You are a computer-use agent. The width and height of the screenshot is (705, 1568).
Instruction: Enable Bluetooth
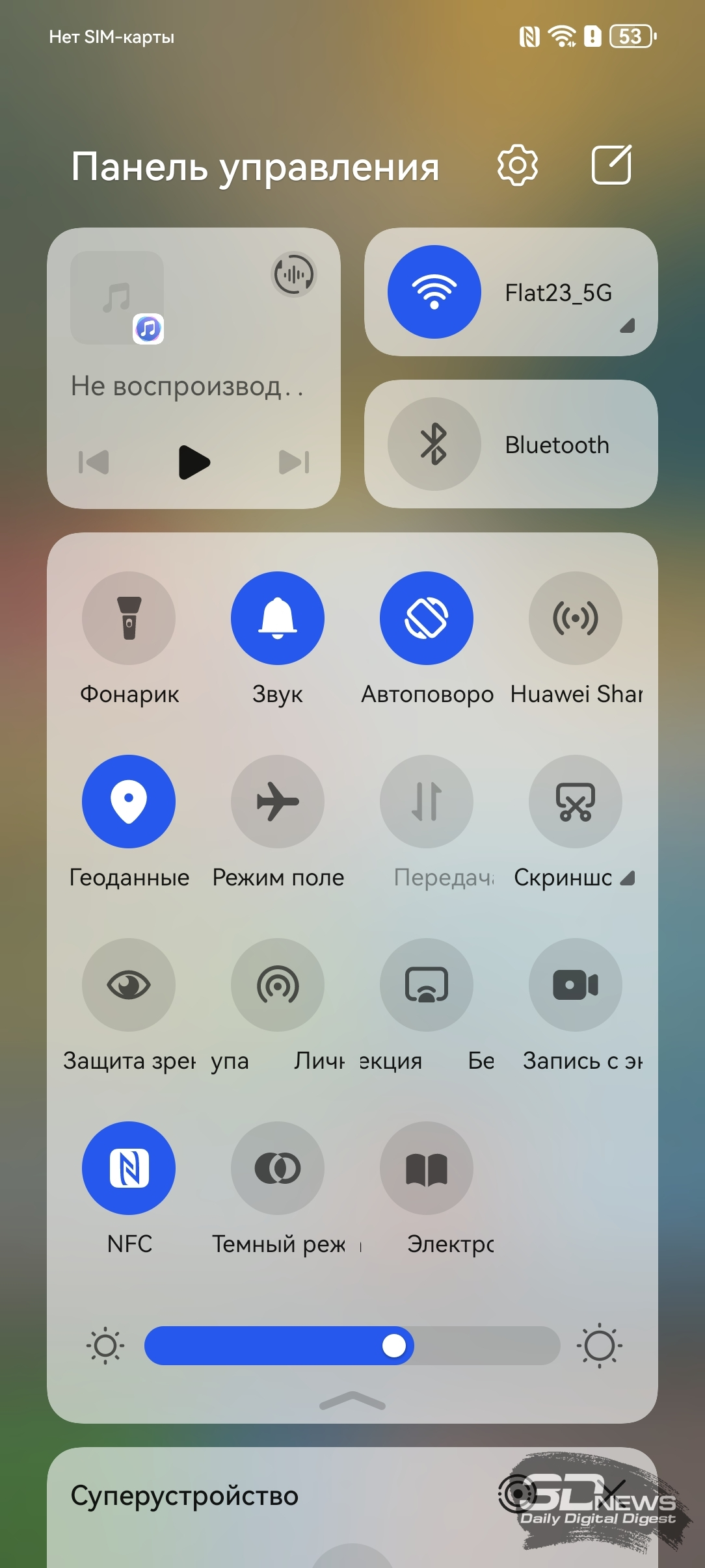click(434, 444)
